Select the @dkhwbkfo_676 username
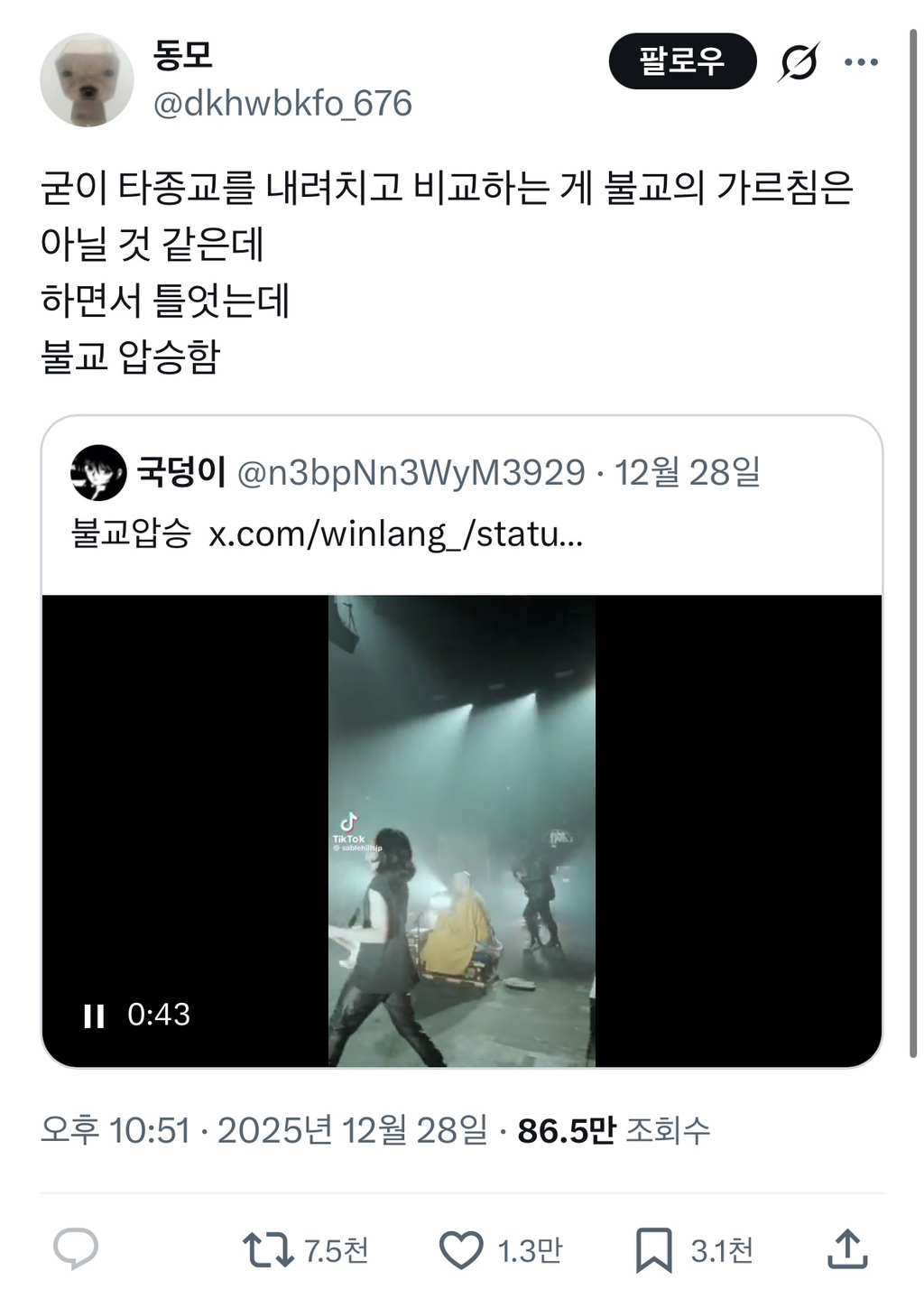The width and height of the screenshot is (924, 1308). tap(282, 104)
